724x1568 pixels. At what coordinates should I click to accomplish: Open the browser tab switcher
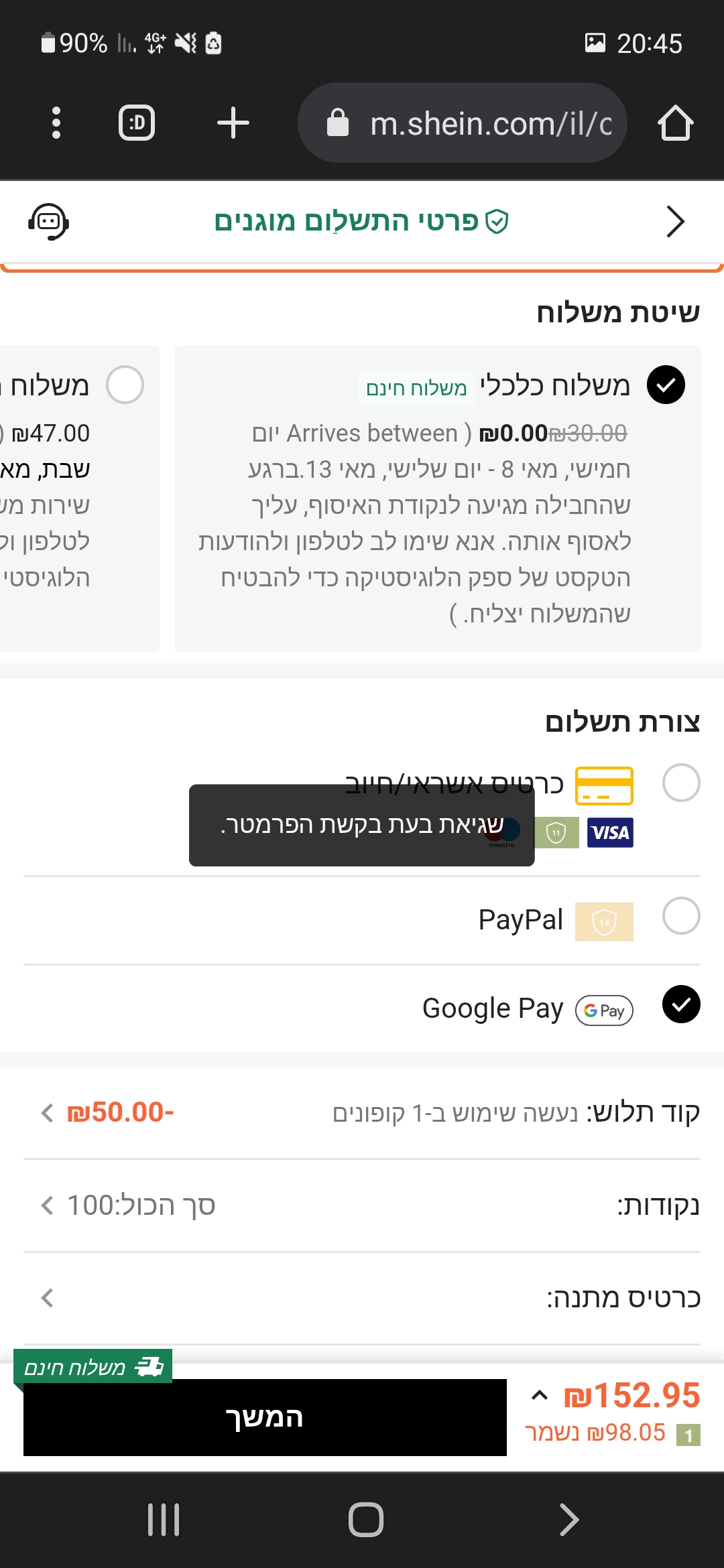pos(137,123)
